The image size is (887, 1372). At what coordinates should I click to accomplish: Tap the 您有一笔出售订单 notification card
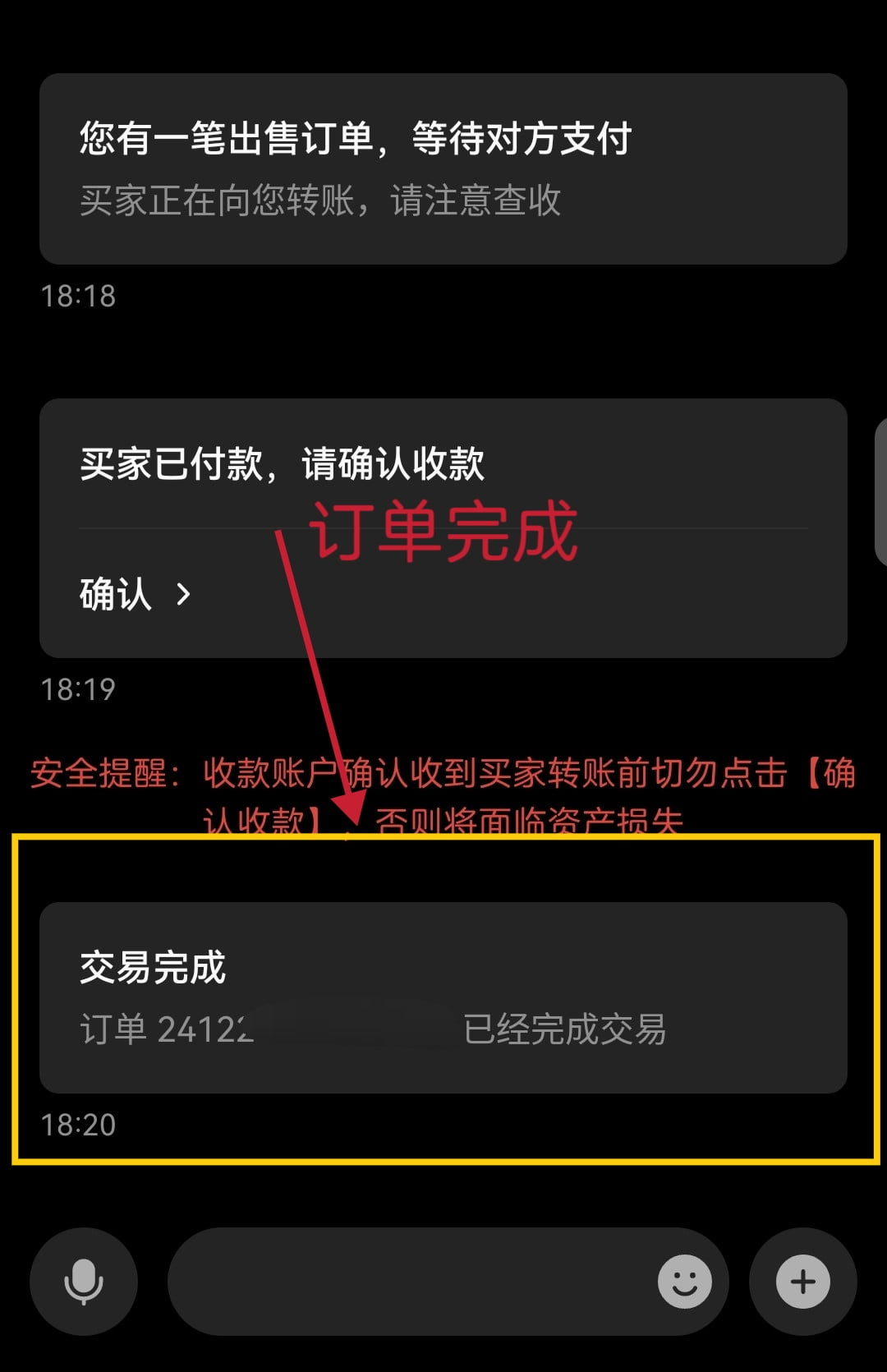443,168
